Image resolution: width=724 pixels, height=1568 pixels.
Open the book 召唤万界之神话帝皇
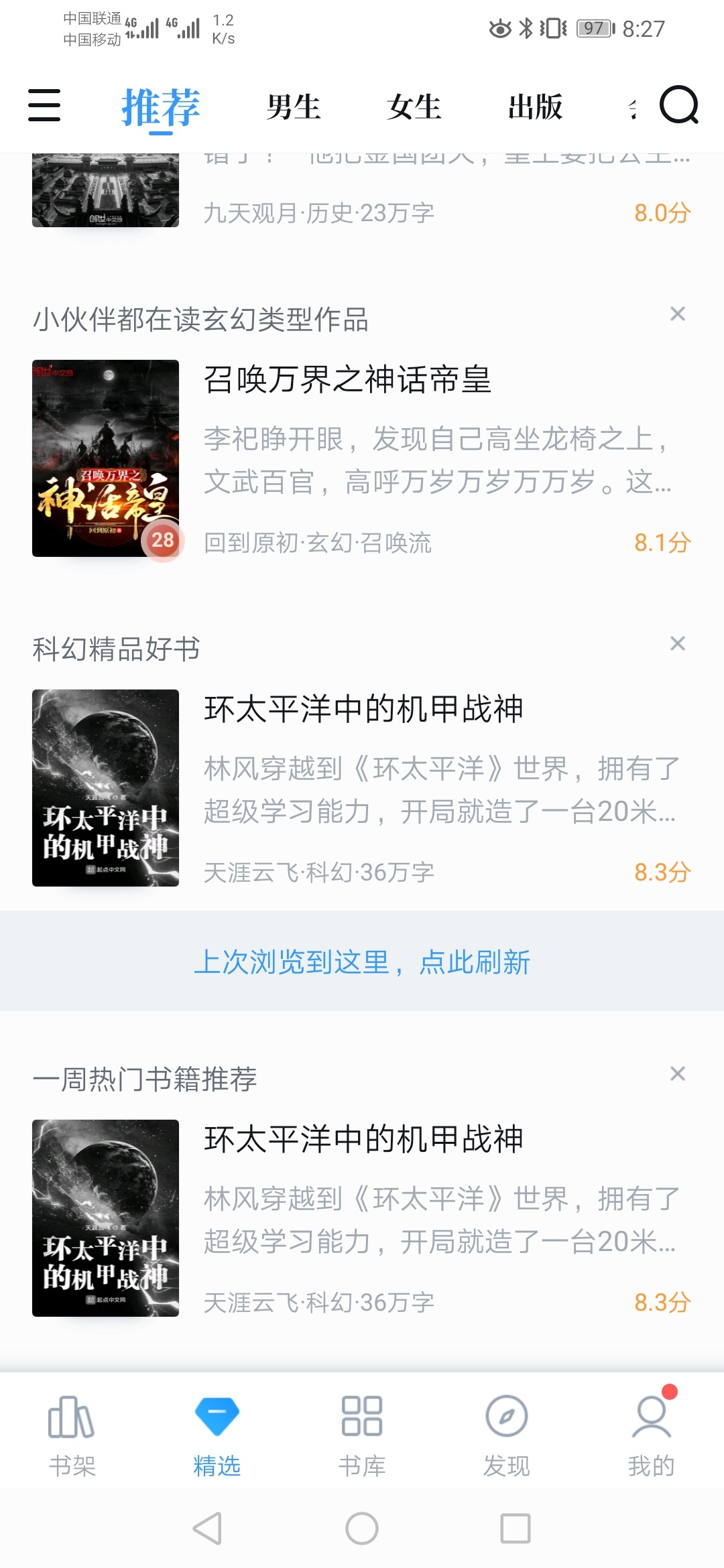click(362, 458)
